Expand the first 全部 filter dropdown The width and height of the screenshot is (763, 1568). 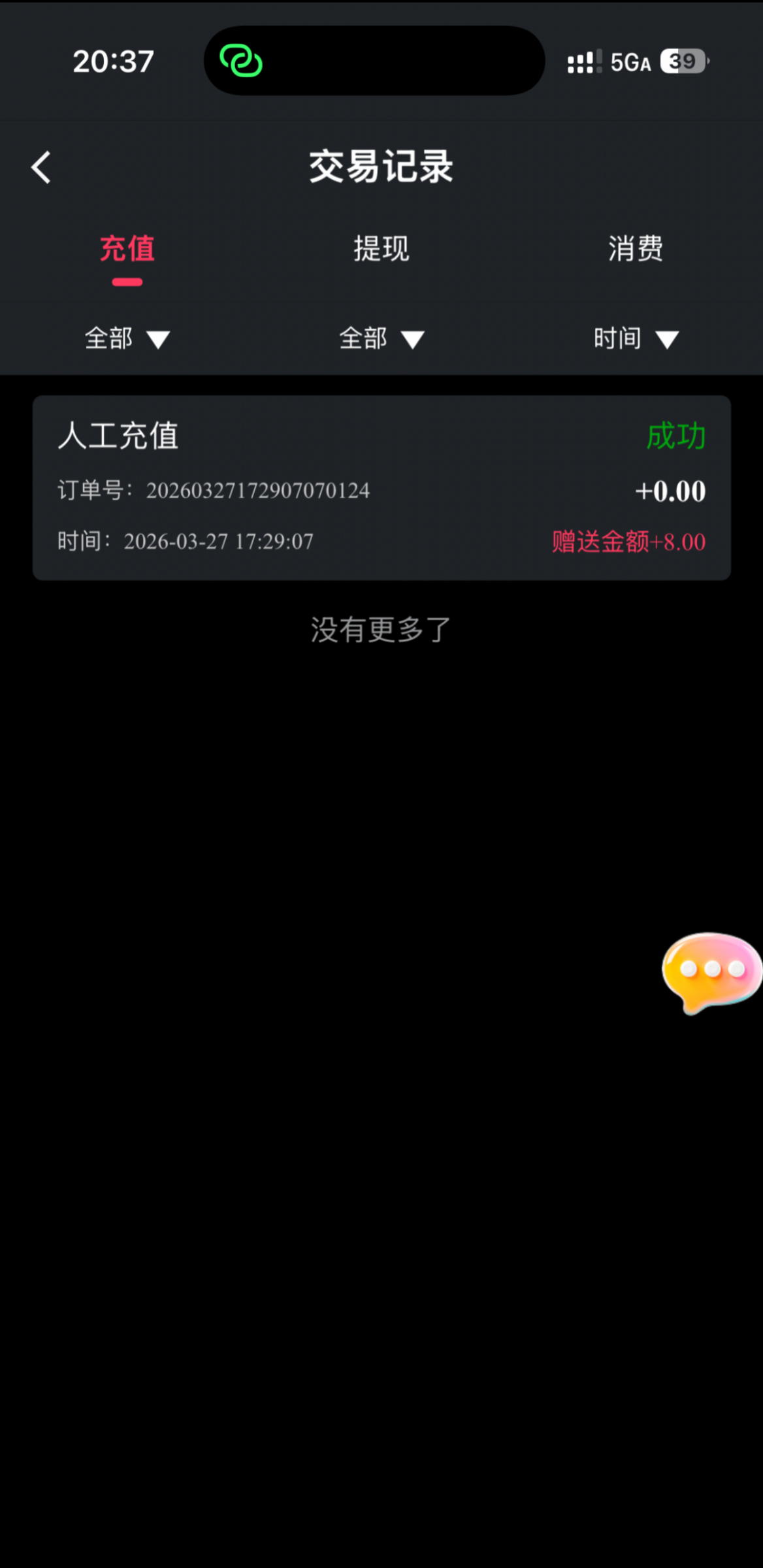point(127,338)
